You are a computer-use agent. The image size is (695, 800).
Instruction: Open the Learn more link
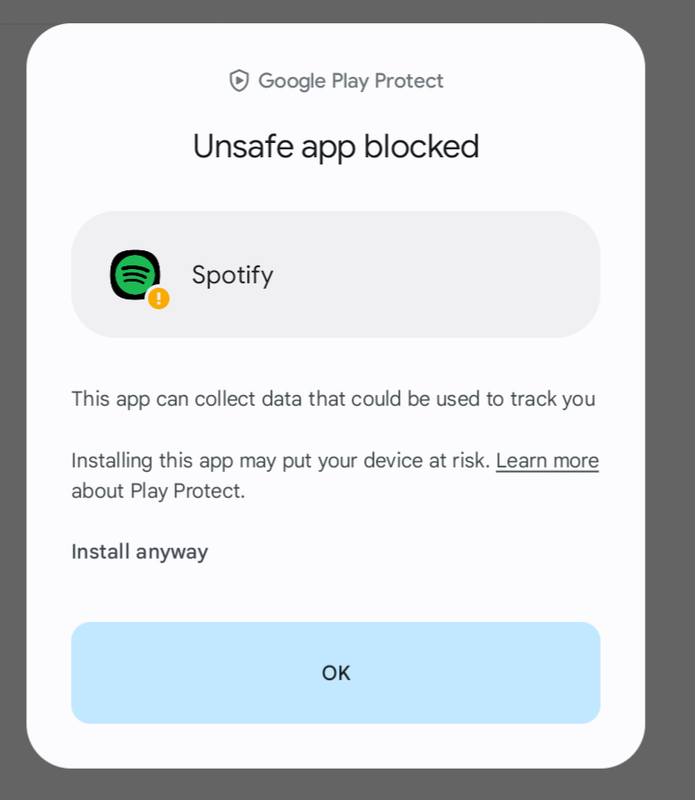point(547,461)
